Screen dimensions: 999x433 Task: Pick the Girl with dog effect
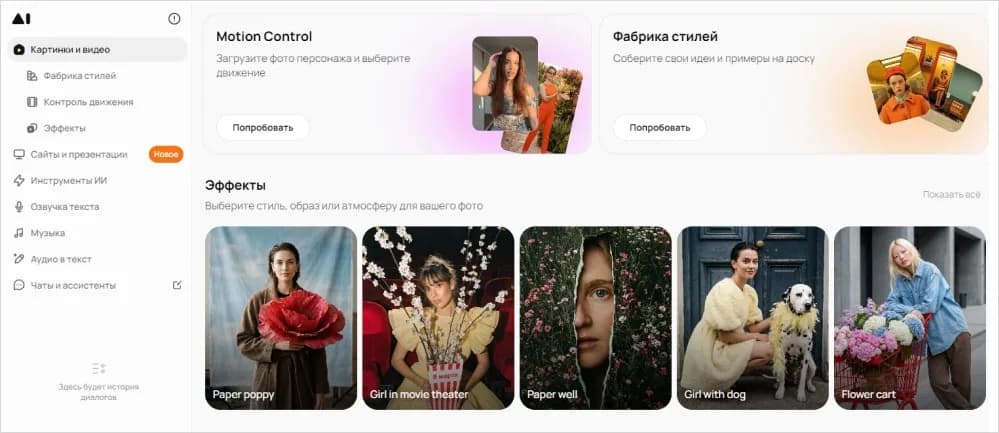[x=752, y=317]
